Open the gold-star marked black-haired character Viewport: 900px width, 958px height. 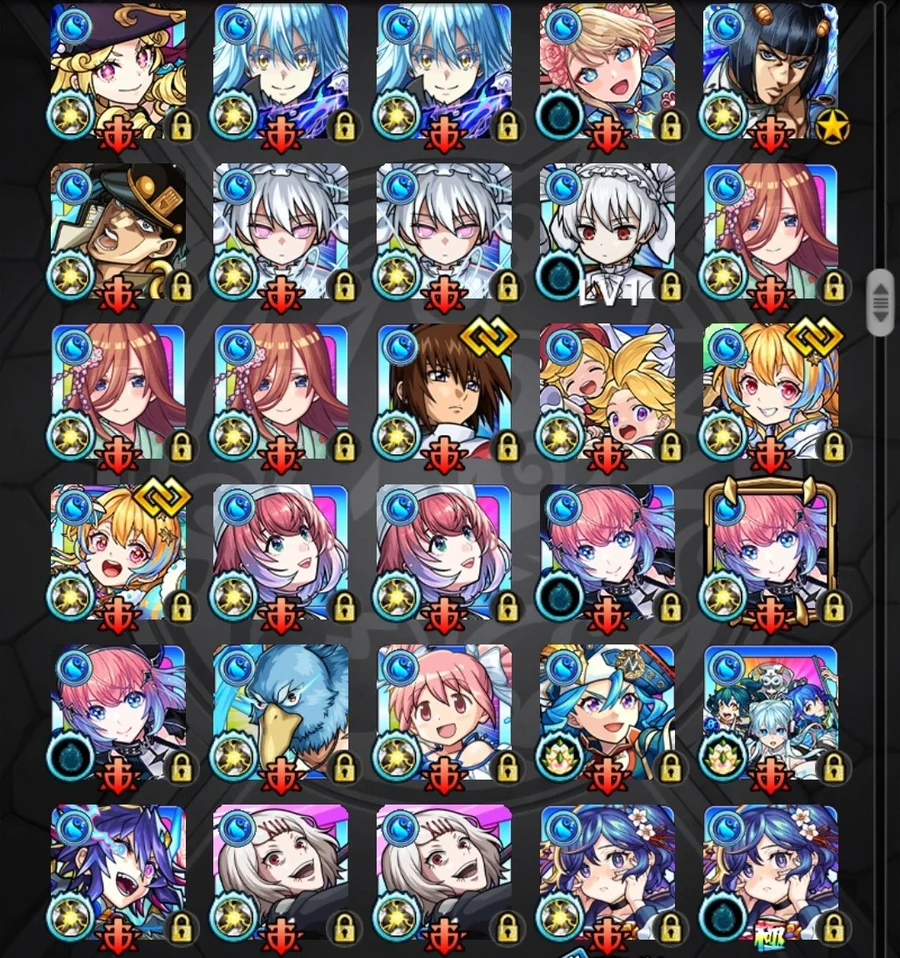click(770, 72)
